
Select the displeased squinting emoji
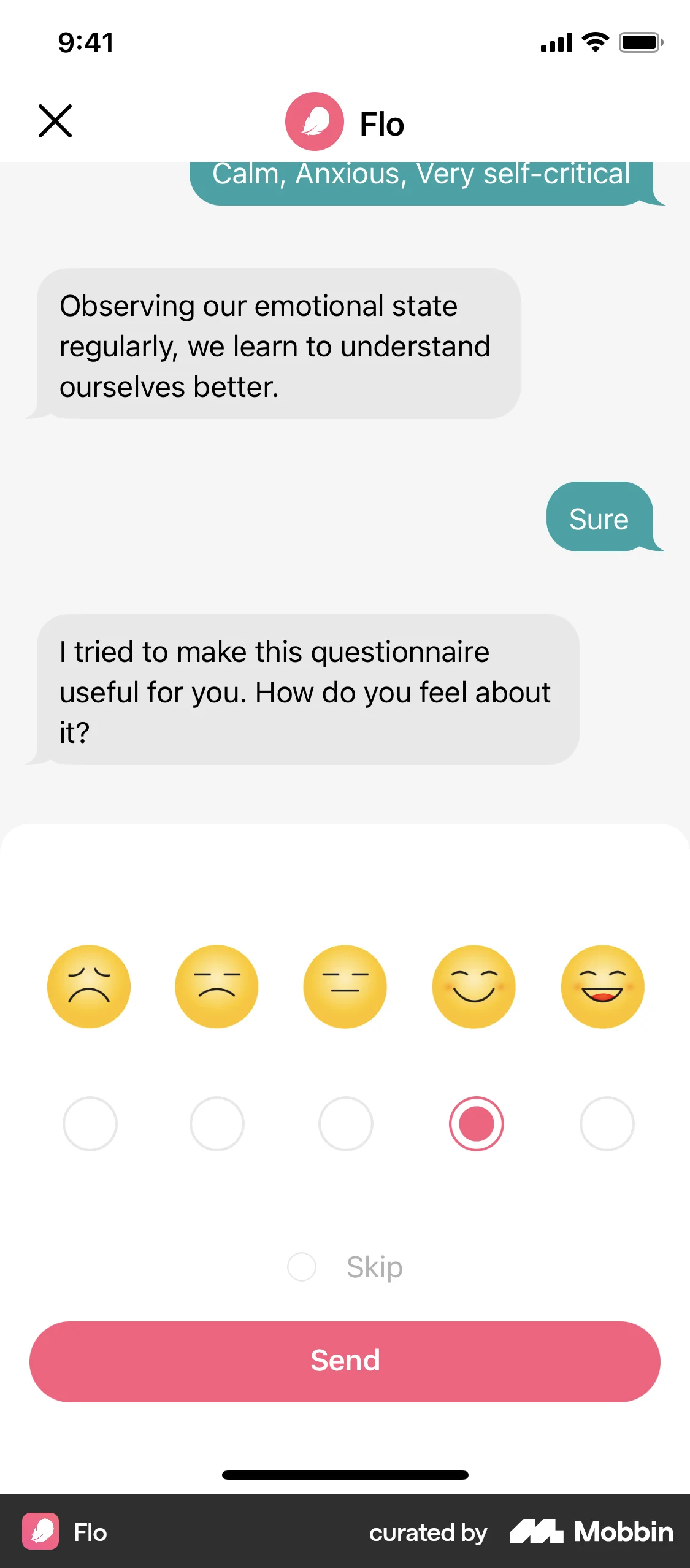point(217,986)
